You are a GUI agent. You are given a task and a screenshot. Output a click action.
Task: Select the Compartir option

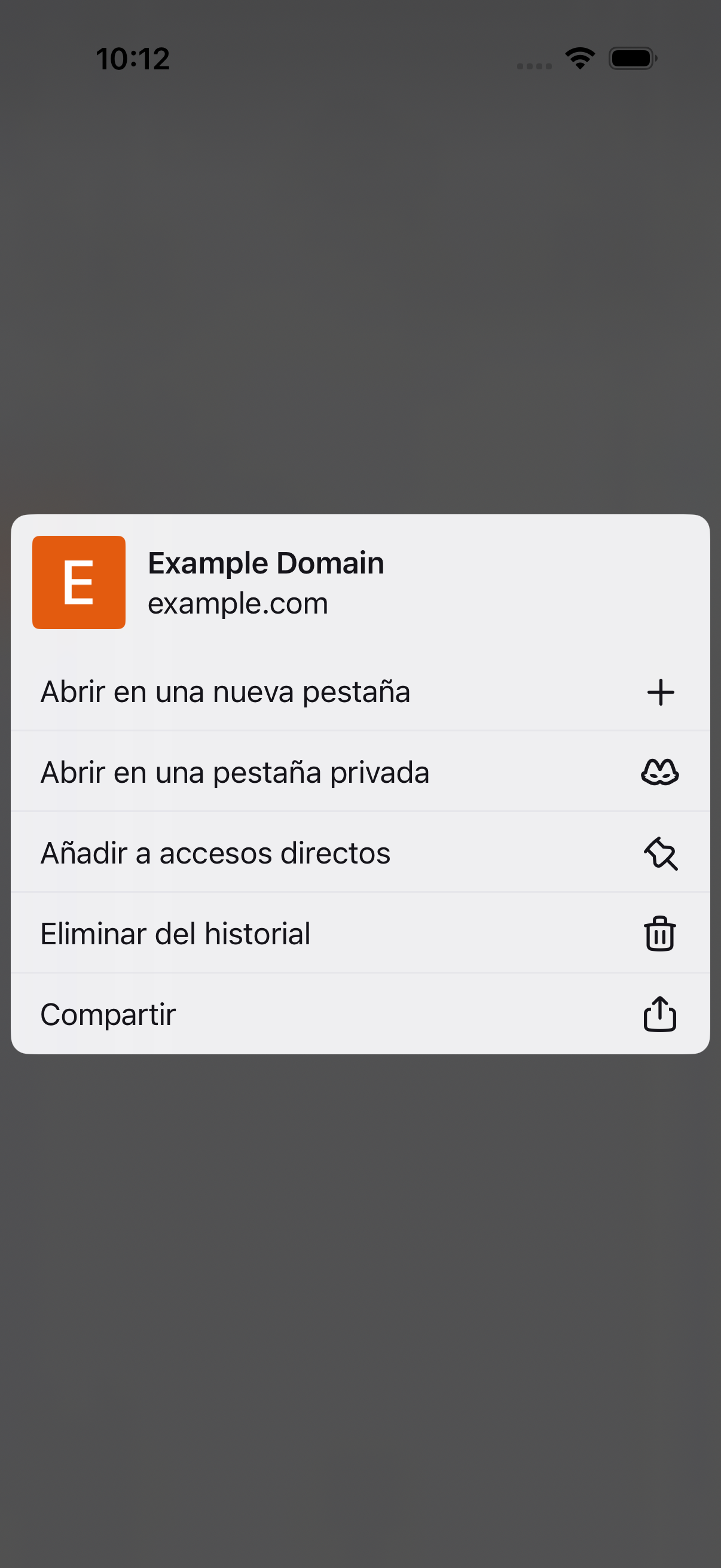pyautogui.click(x=360, y=1014)
